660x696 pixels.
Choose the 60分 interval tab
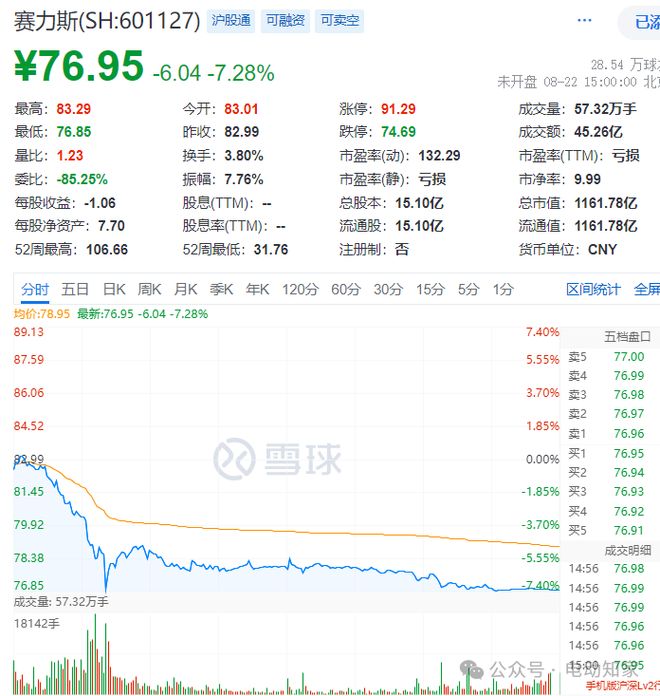click(345, 289)
